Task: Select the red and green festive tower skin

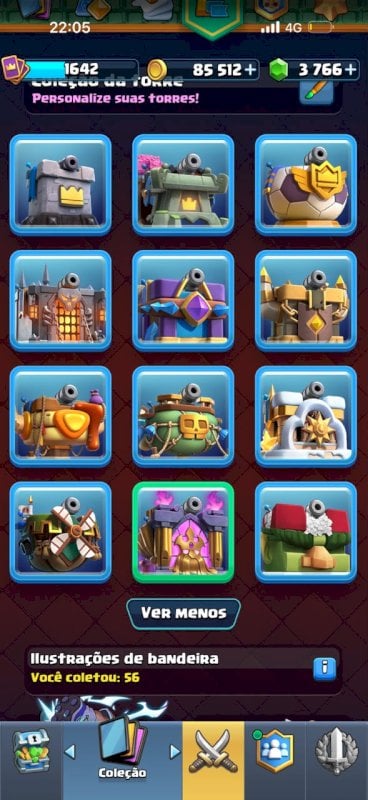Action: (x=306, y=533)
